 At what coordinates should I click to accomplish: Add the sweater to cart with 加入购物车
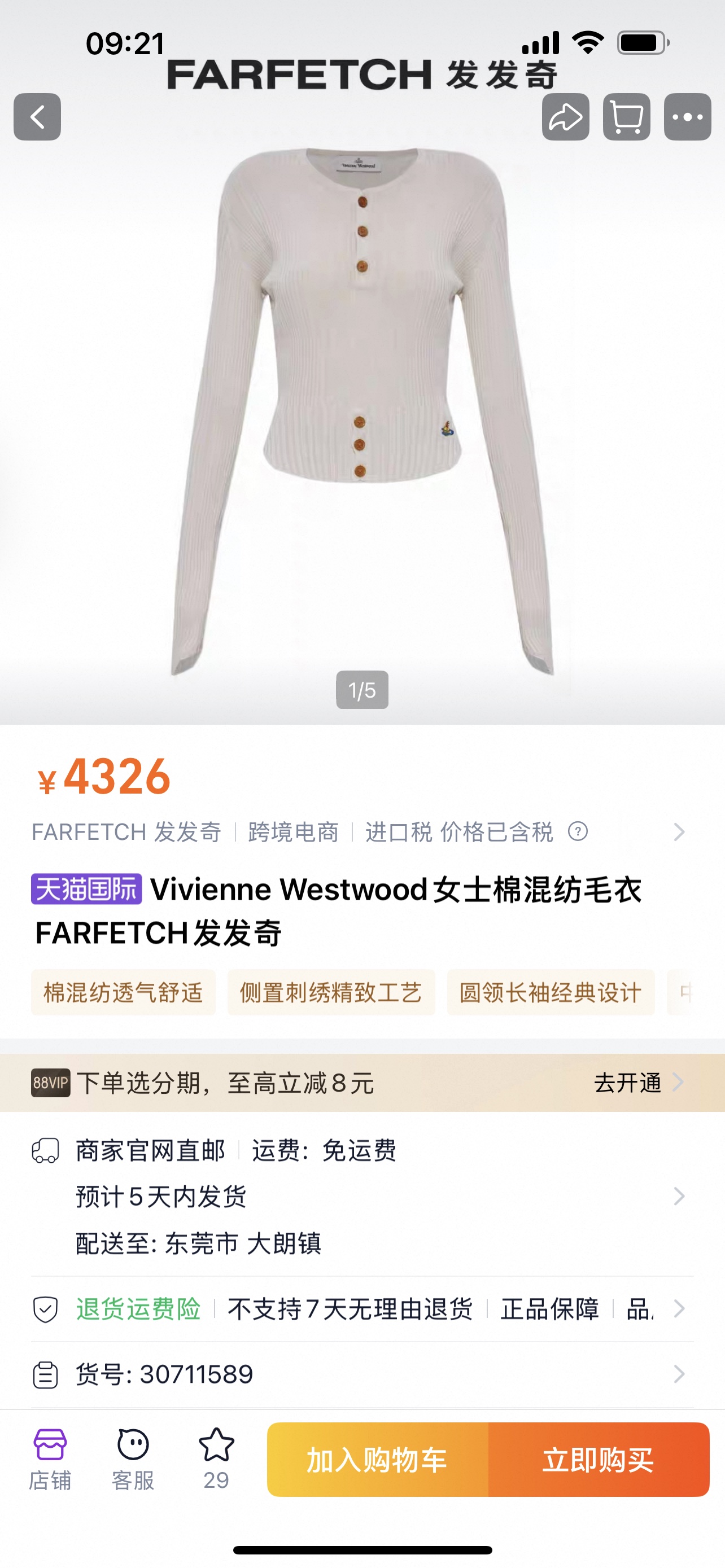[377, 1460]
